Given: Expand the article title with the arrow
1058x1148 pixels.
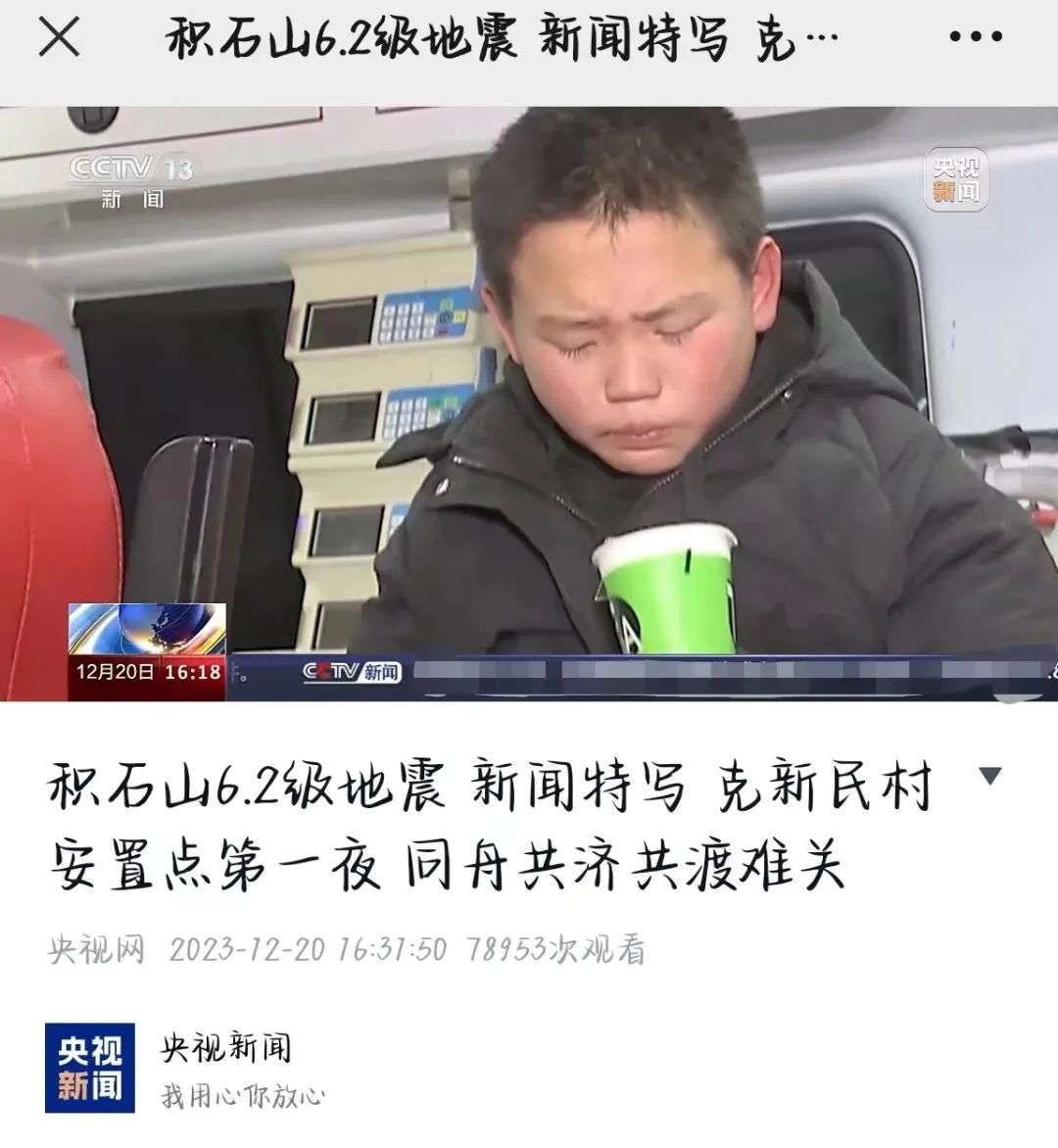Looking at the screenshot, I should [990, 777].
